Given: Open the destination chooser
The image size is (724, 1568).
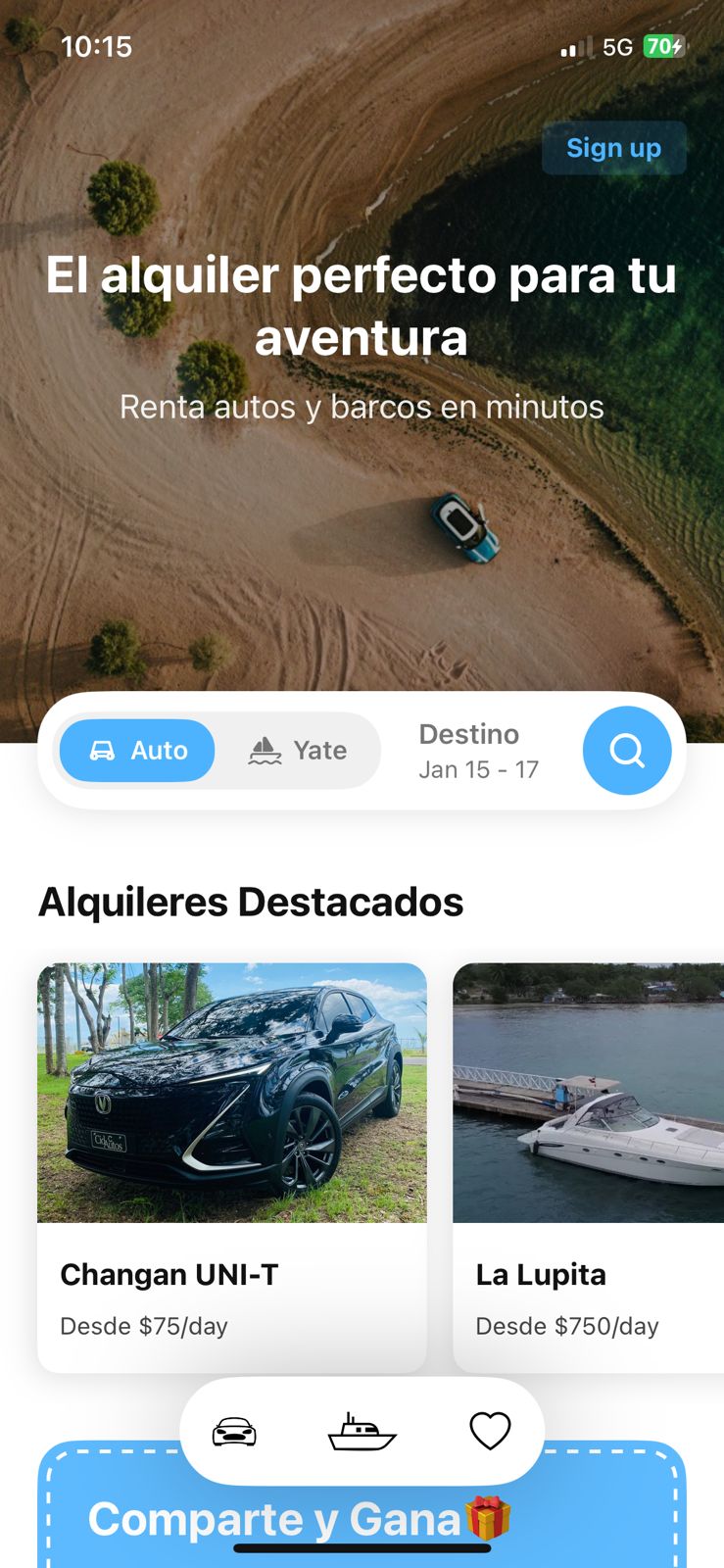Looking at the screenshot, I should (x=469, y=734).
